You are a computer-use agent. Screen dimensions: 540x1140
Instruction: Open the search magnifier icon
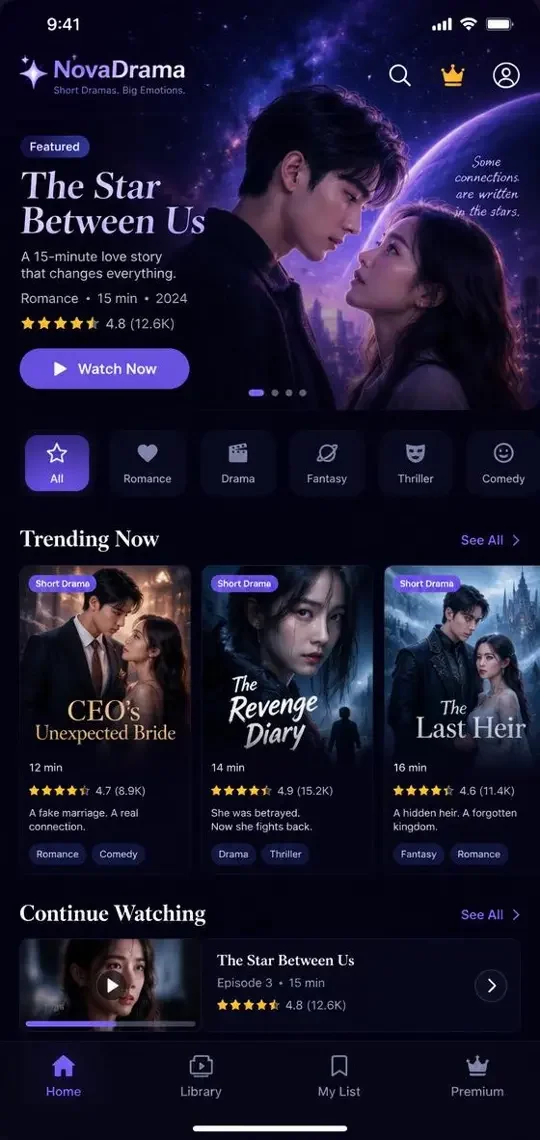coord(400,76)
